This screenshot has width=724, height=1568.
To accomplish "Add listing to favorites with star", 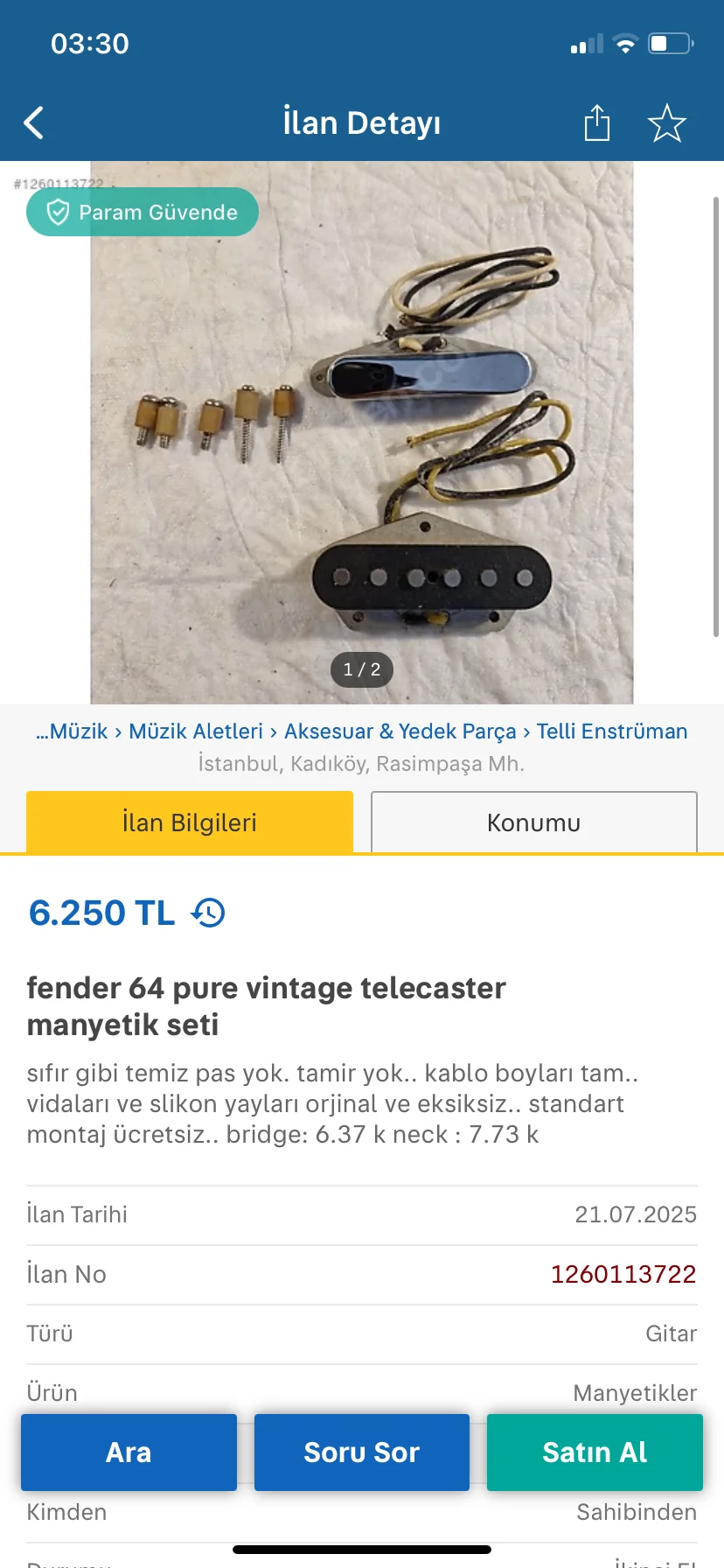I will tap(666, 122).
